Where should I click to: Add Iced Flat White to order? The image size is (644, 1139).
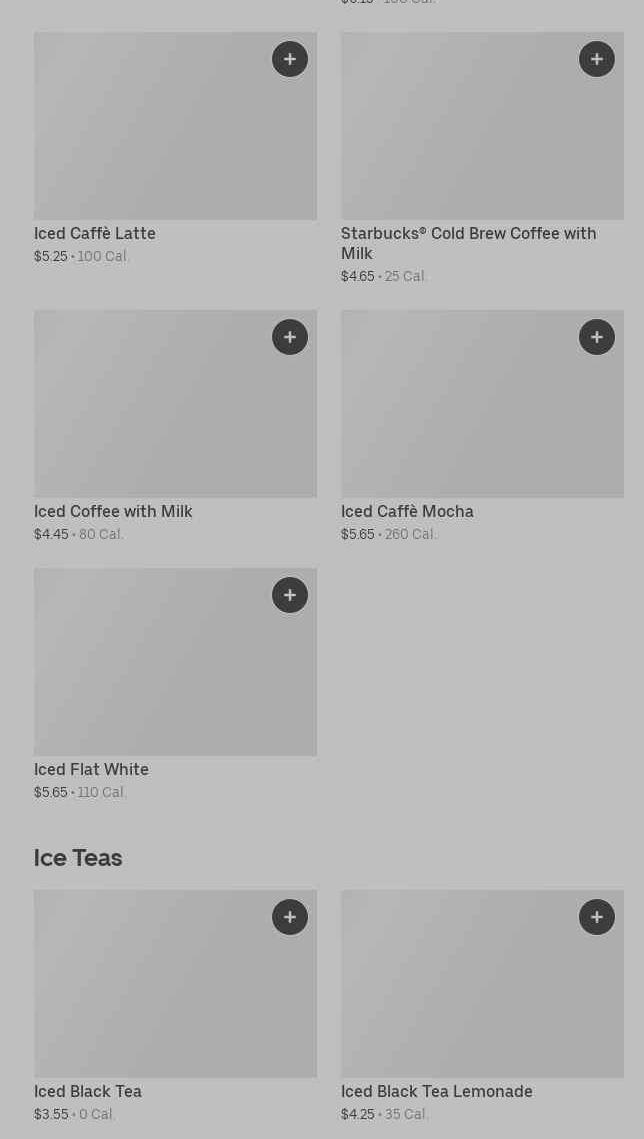pyautogui.click(x=290, y=595)
